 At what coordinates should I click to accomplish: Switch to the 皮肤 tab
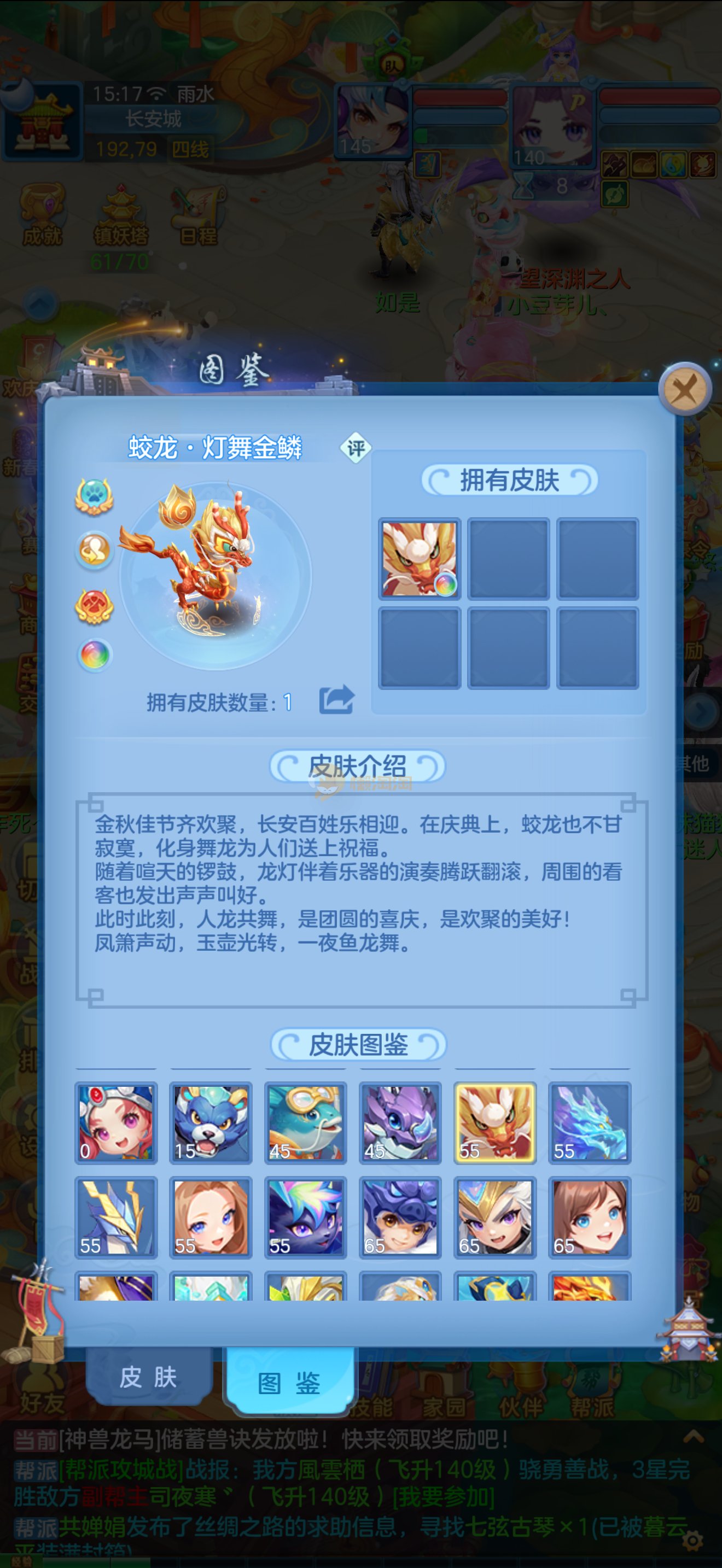(x=148, y=1377)
